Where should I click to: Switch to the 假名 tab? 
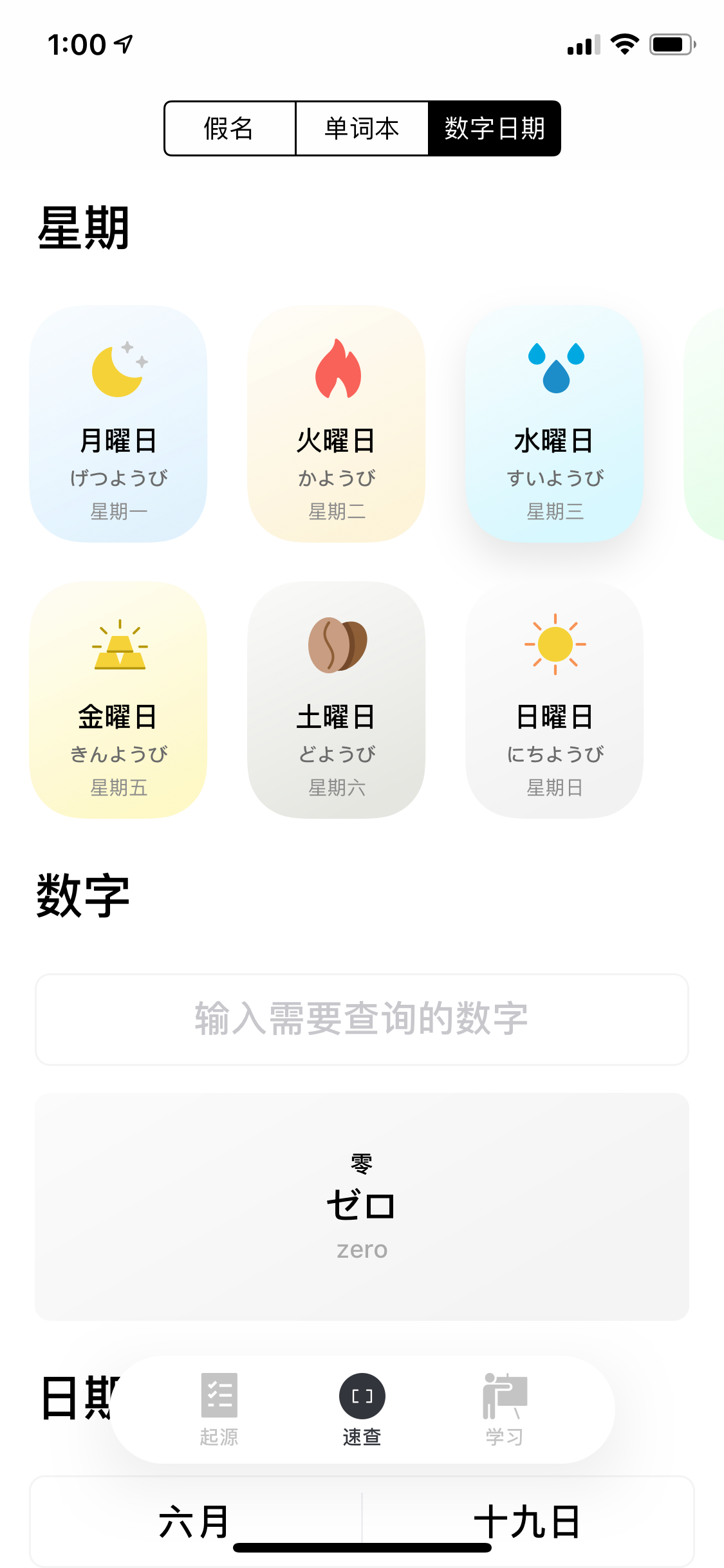pos(230,128)
